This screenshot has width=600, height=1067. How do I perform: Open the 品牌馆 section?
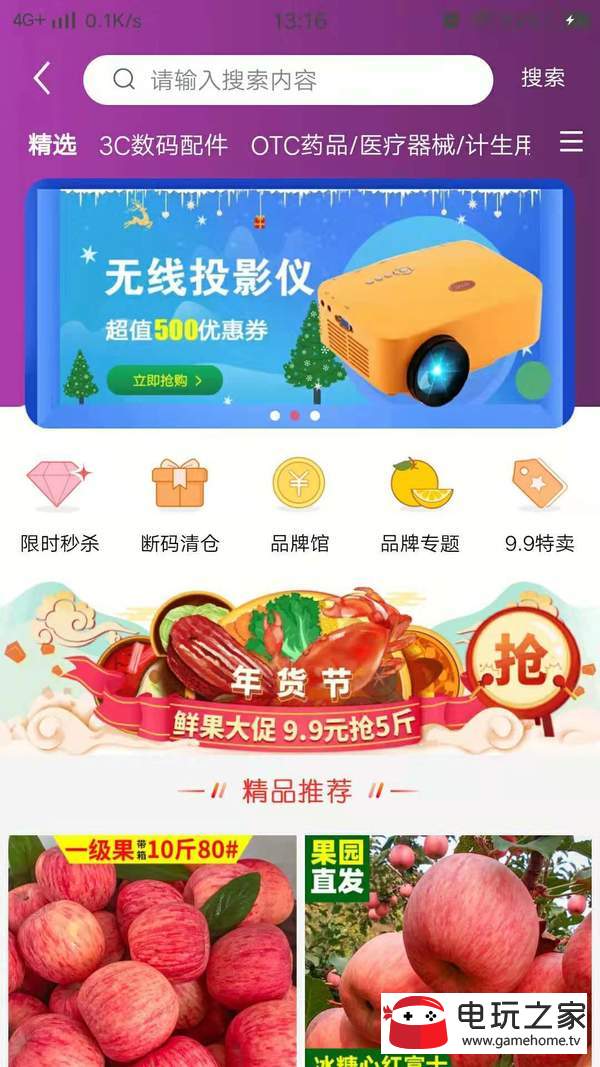click(x=299, y=506)
